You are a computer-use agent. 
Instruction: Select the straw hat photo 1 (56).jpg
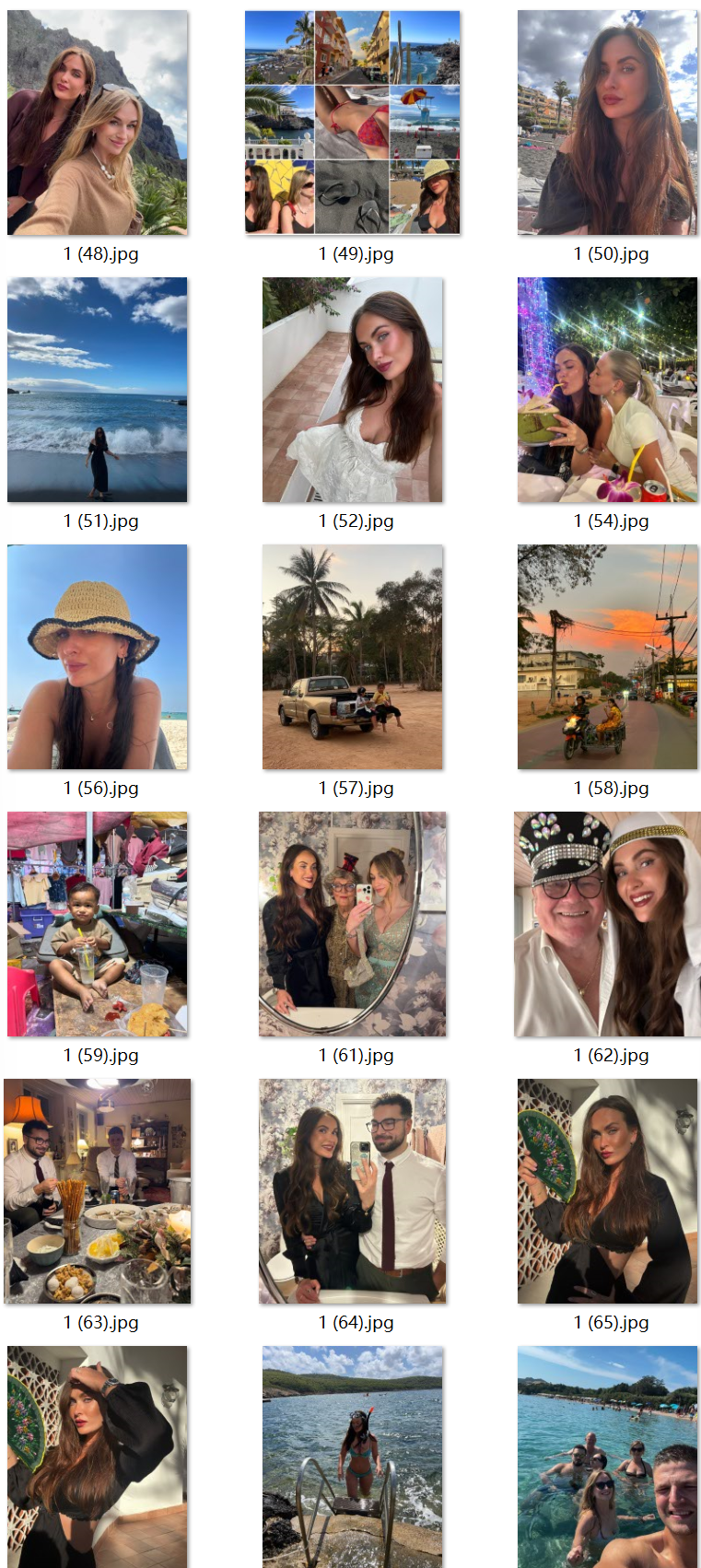tap(98, 657)
